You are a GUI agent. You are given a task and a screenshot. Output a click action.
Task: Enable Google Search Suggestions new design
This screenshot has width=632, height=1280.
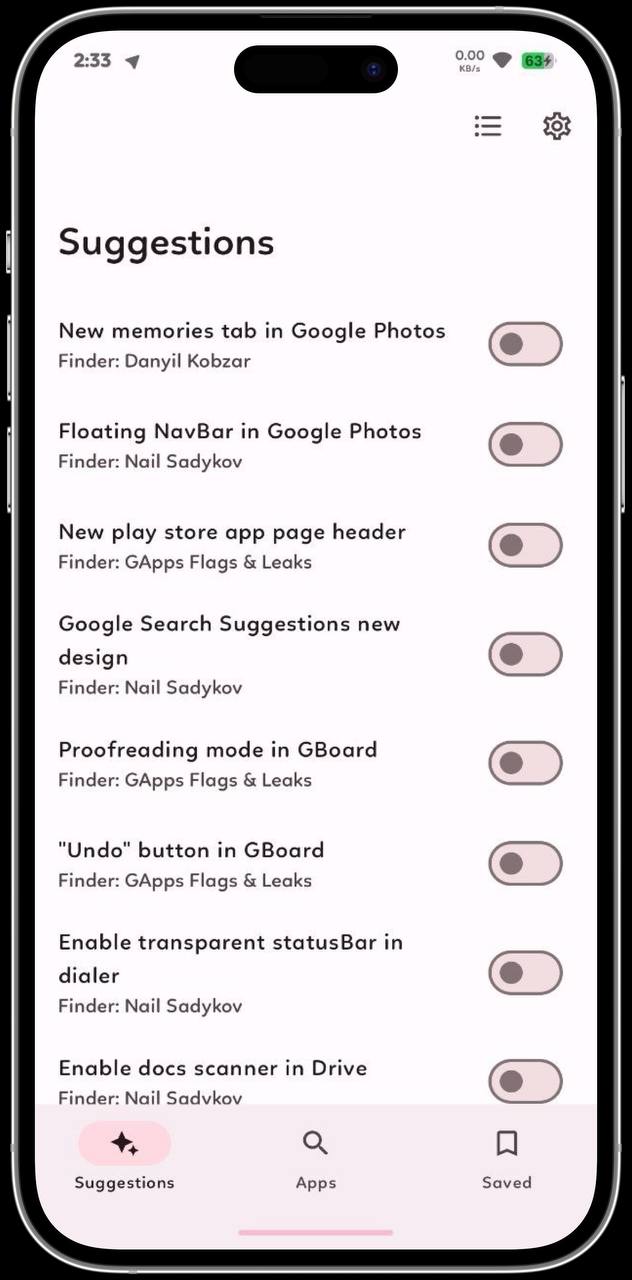point(525,654)
